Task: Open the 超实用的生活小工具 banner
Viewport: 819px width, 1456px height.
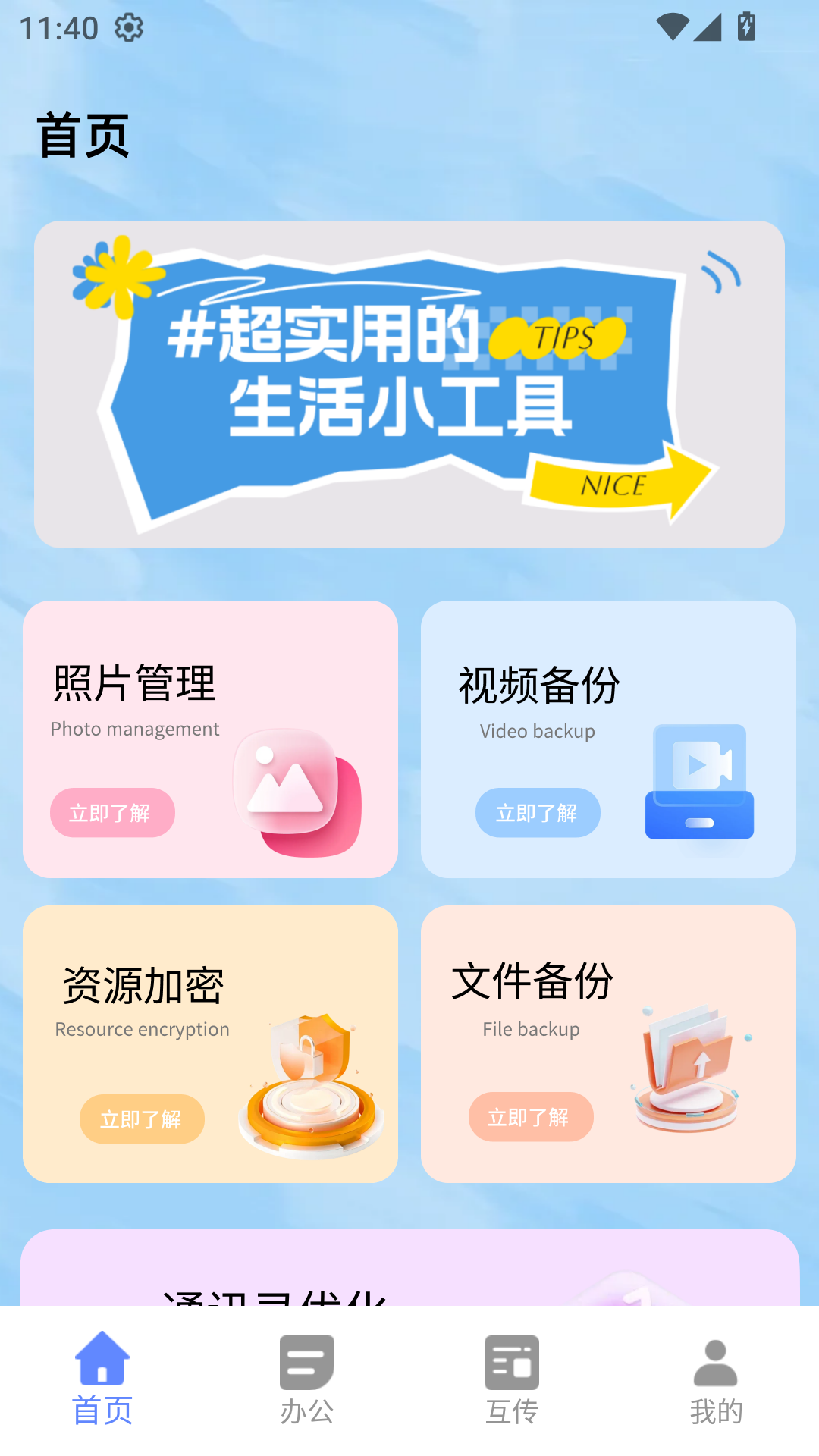Action: pyautogui.click(x=409, y=383)
